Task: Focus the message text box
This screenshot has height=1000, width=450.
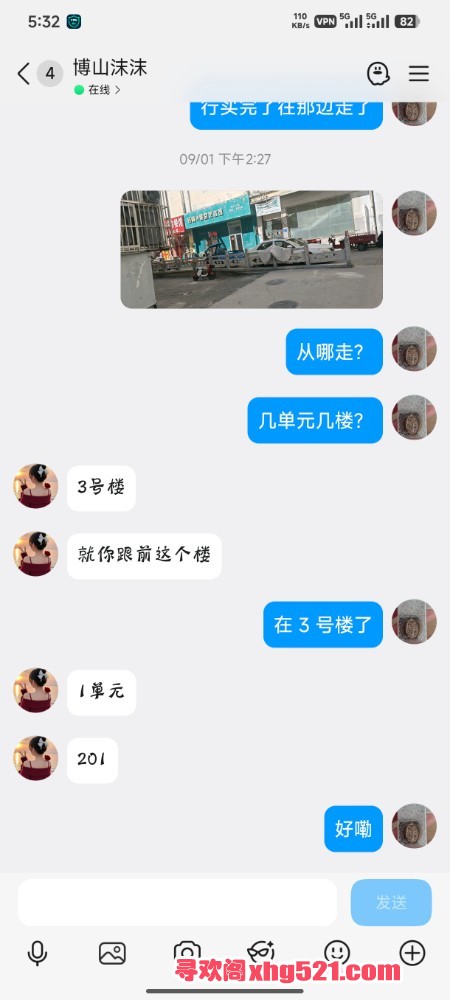Action: [x=177, y=902]
